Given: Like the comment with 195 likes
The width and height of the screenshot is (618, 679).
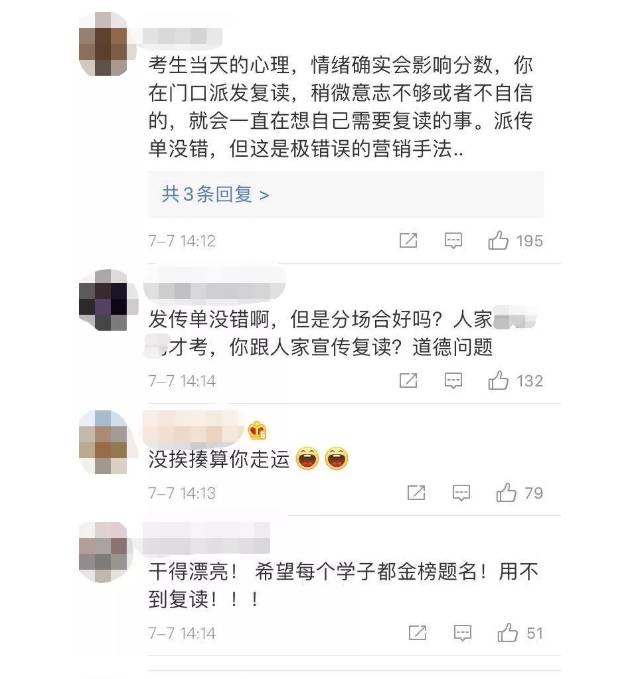Looking at the screenshot, I should tap(499, 241).
